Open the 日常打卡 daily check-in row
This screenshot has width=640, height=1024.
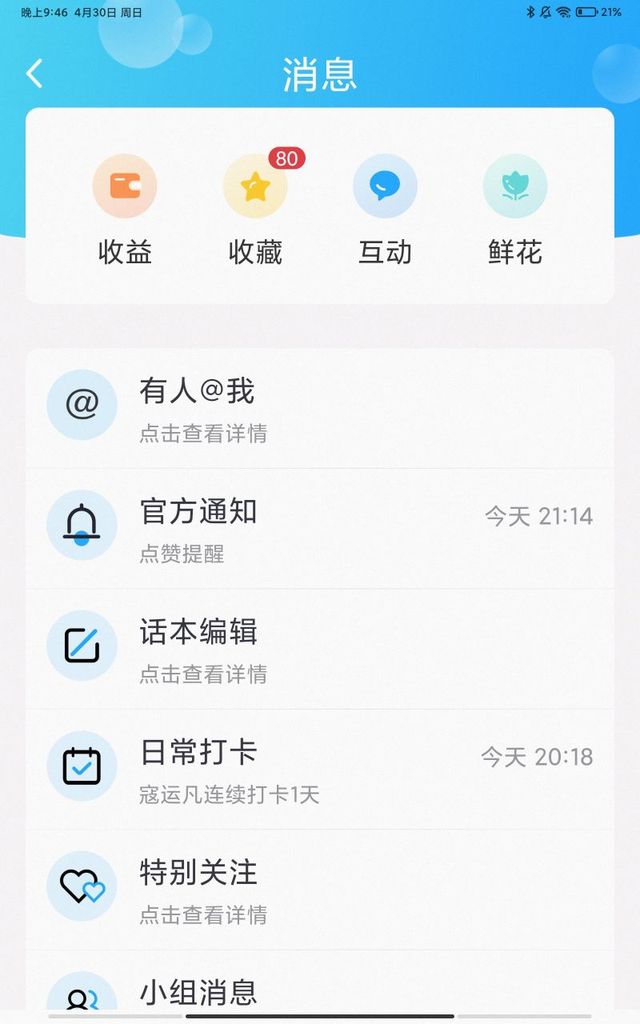pos(320,769)
